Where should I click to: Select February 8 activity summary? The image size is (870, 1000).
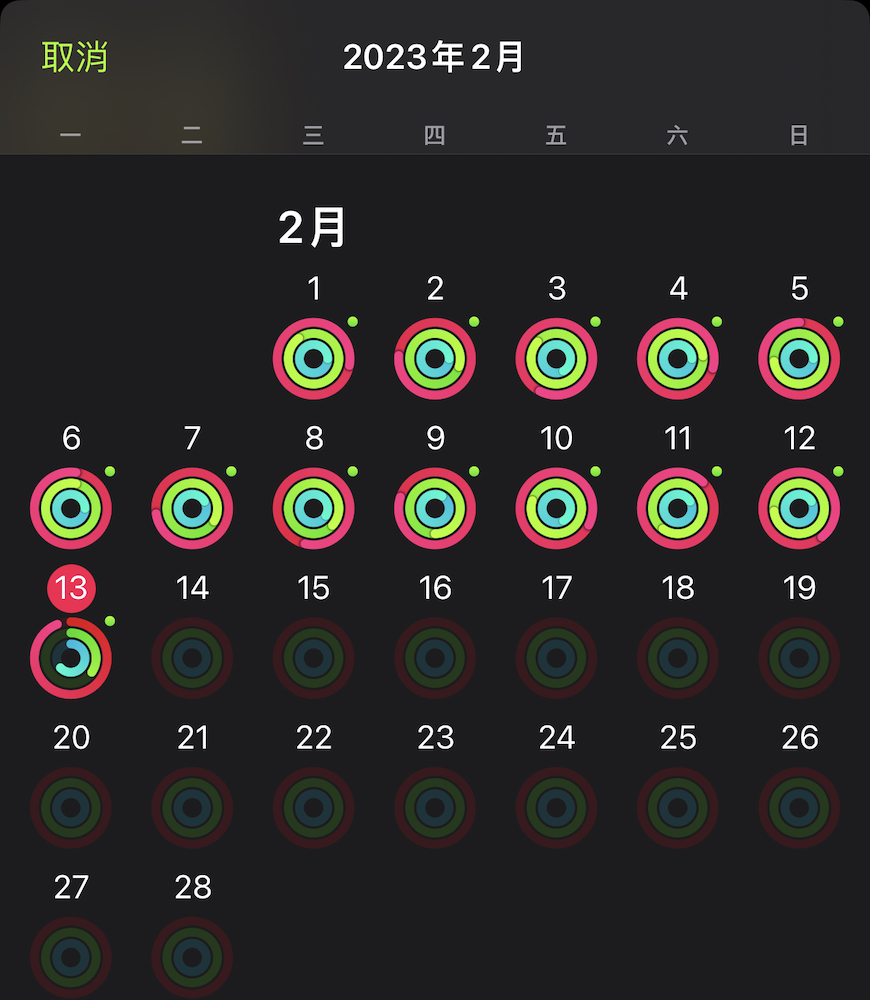[314, 508]
